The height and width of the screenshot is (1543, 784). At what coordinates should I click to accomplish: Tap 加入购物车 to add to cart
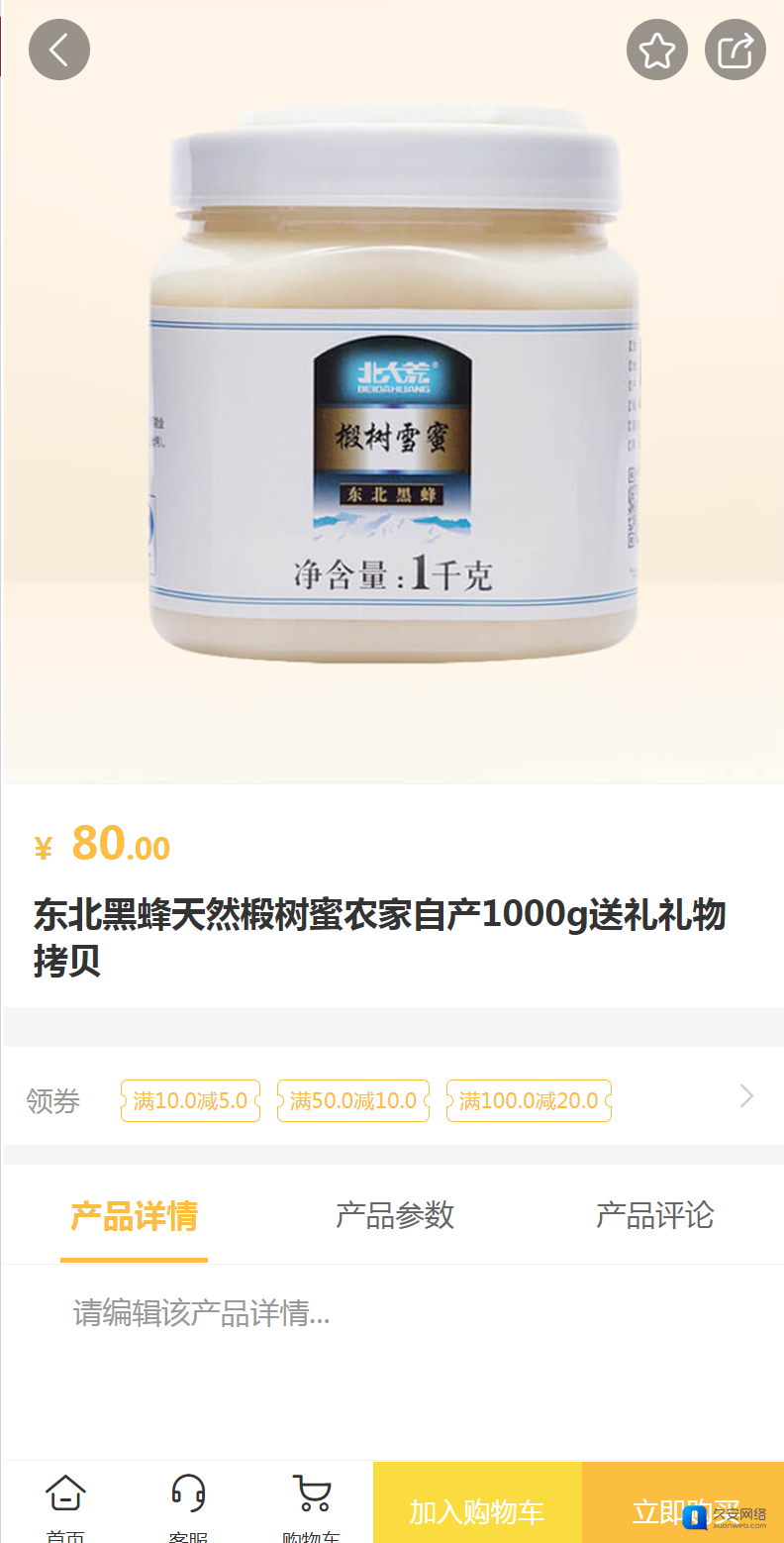[477, 1510]
